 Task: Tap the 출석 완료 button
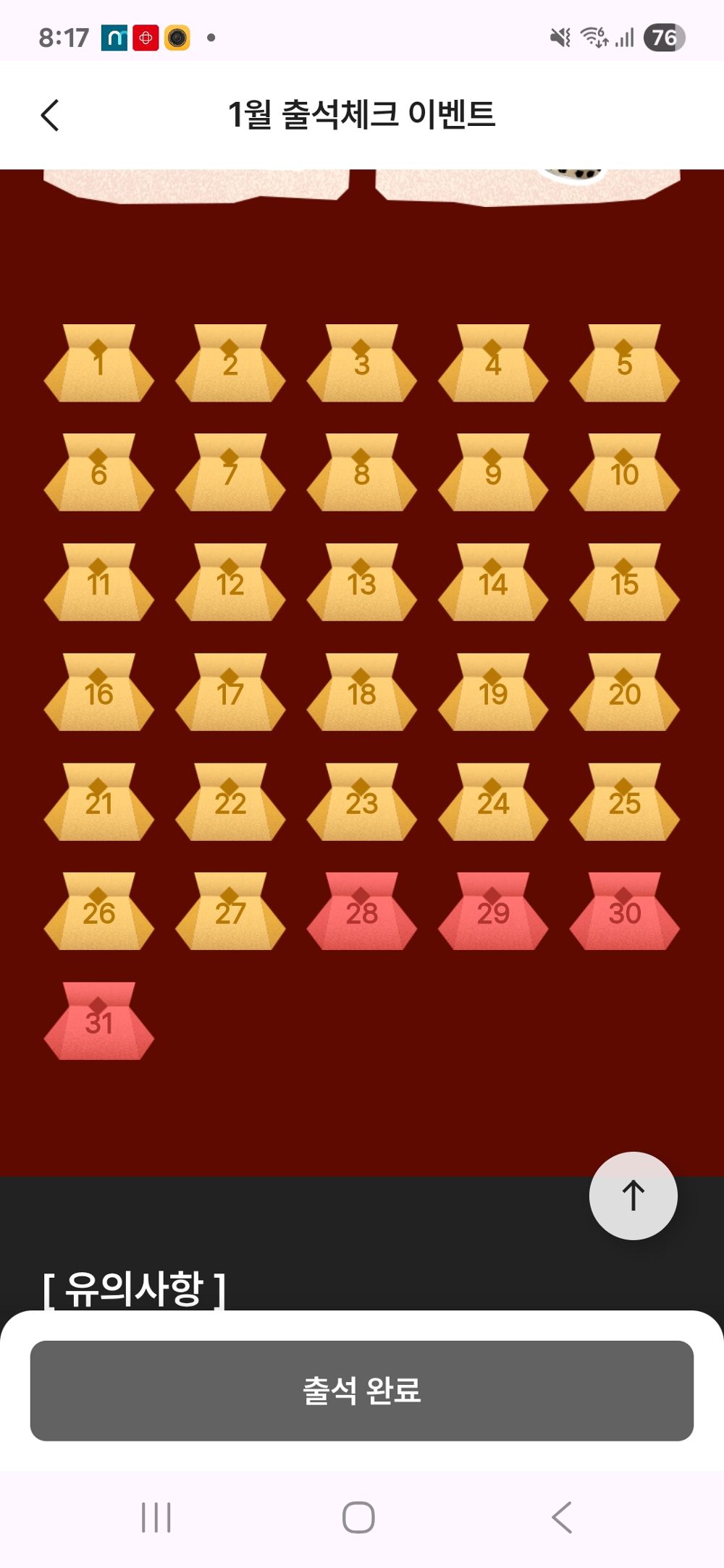[361, 1390]
